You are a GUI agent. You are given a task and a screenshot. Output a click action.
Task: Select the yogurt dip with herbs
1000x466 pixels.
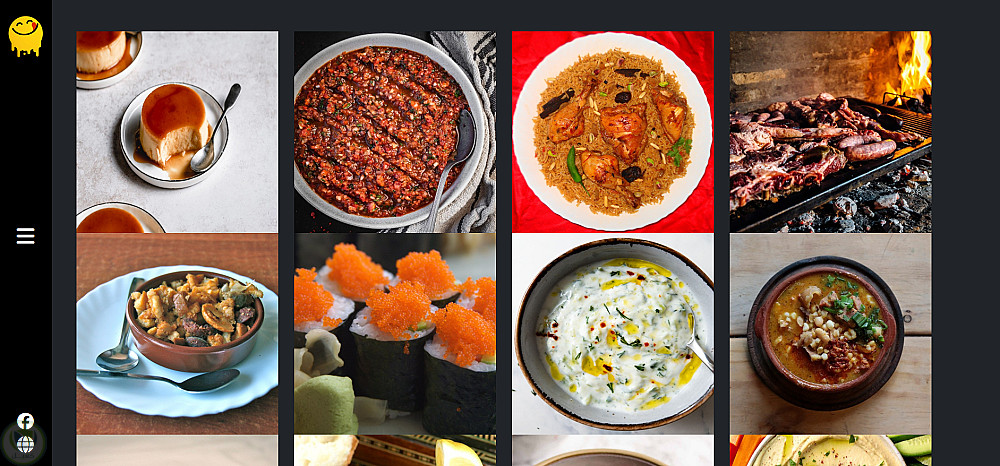point(612,334)
